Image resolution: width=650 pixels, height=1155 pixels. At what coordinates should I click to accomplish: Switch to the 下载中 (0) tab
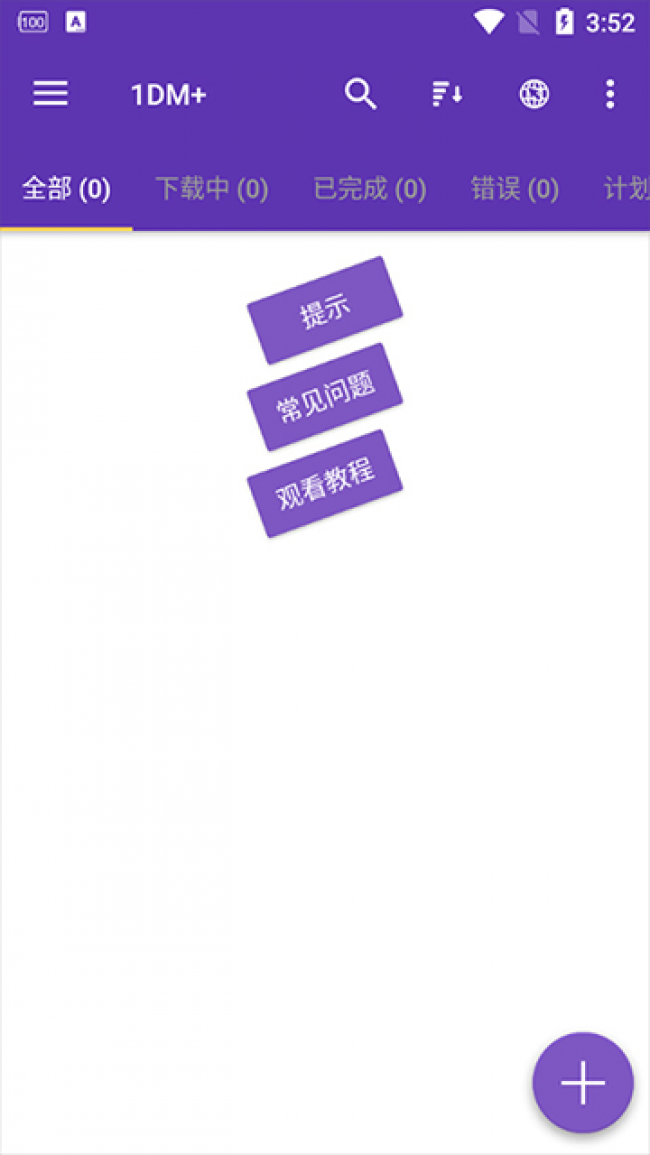[x=212, y=189]
